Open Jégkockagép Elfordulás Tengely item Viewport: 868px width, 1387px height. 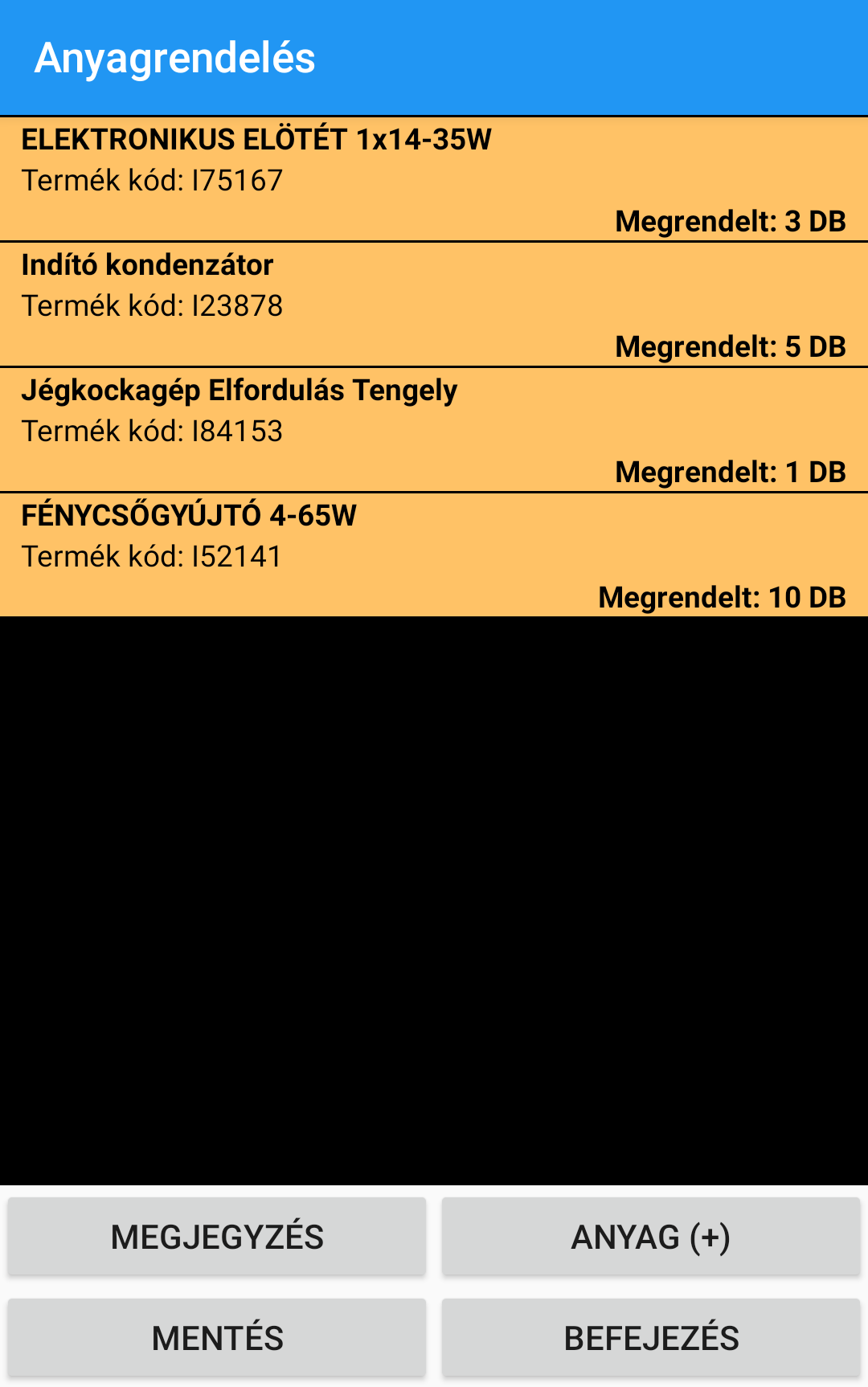tap(434, 430)
